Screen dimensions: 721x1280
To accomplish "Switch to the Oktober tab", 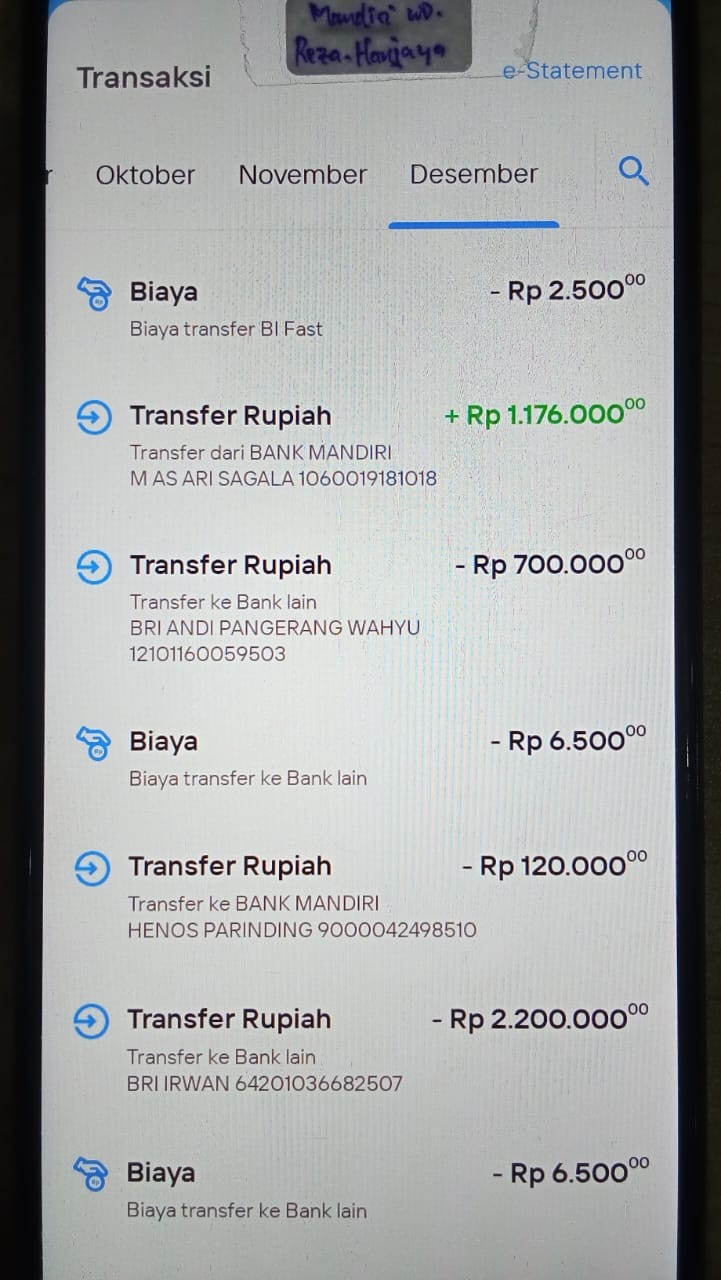I will coord(145,175).
